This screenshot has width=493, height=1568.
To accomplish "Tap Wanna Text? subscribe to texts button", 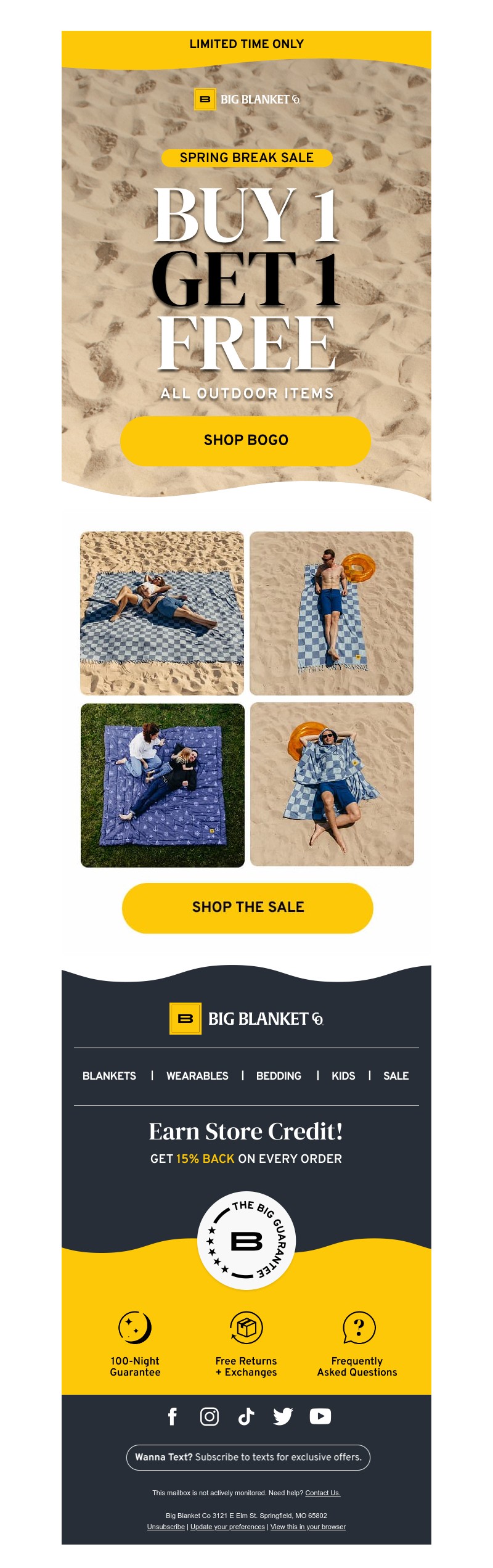I will click(x=248, y=1457).
